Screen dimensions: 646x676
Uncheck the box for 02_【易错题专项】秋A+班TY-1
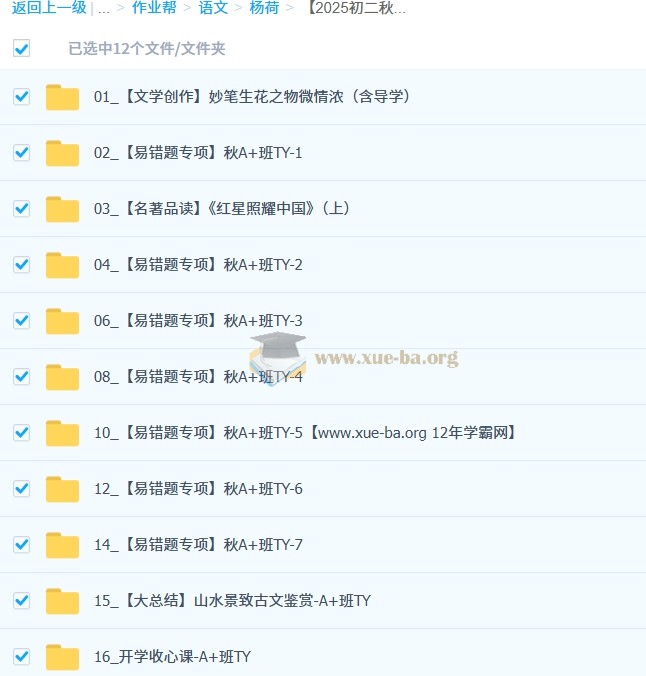(22, 153)
